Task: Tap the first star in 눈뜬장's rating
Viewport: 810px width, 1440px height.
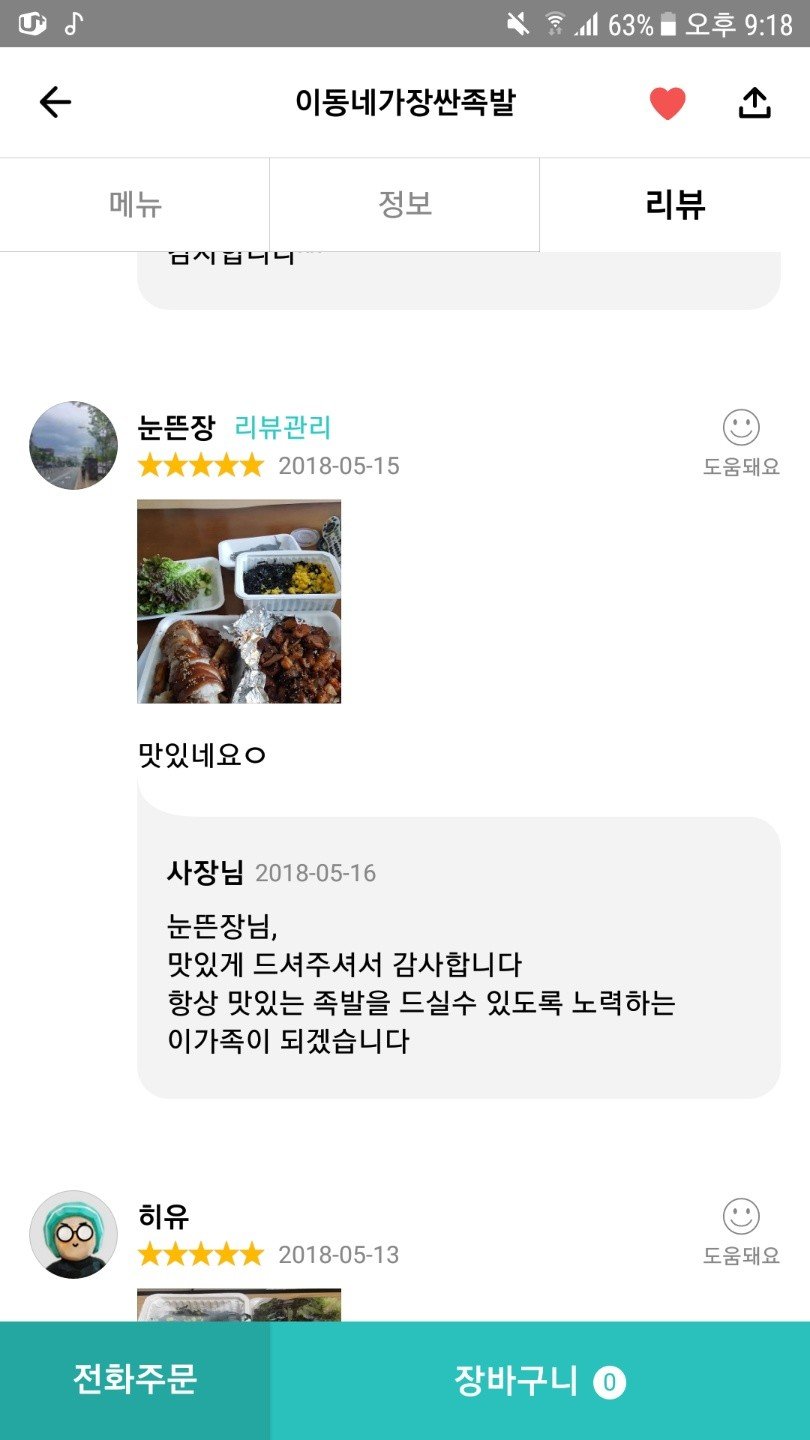Action: [x=149, y=465]
